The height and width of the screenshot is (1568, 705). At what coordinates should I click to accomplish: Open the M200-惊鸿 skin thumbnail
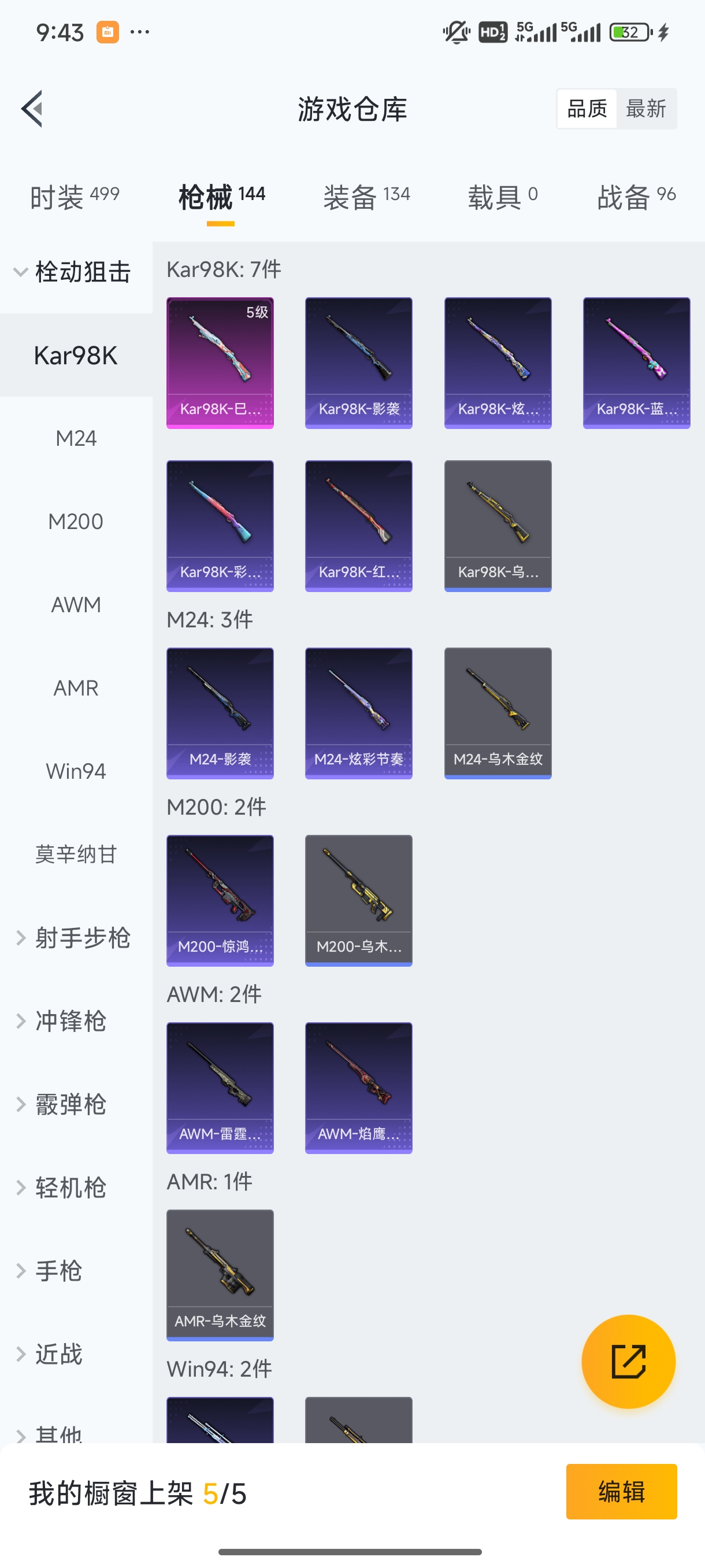[220, 901]
